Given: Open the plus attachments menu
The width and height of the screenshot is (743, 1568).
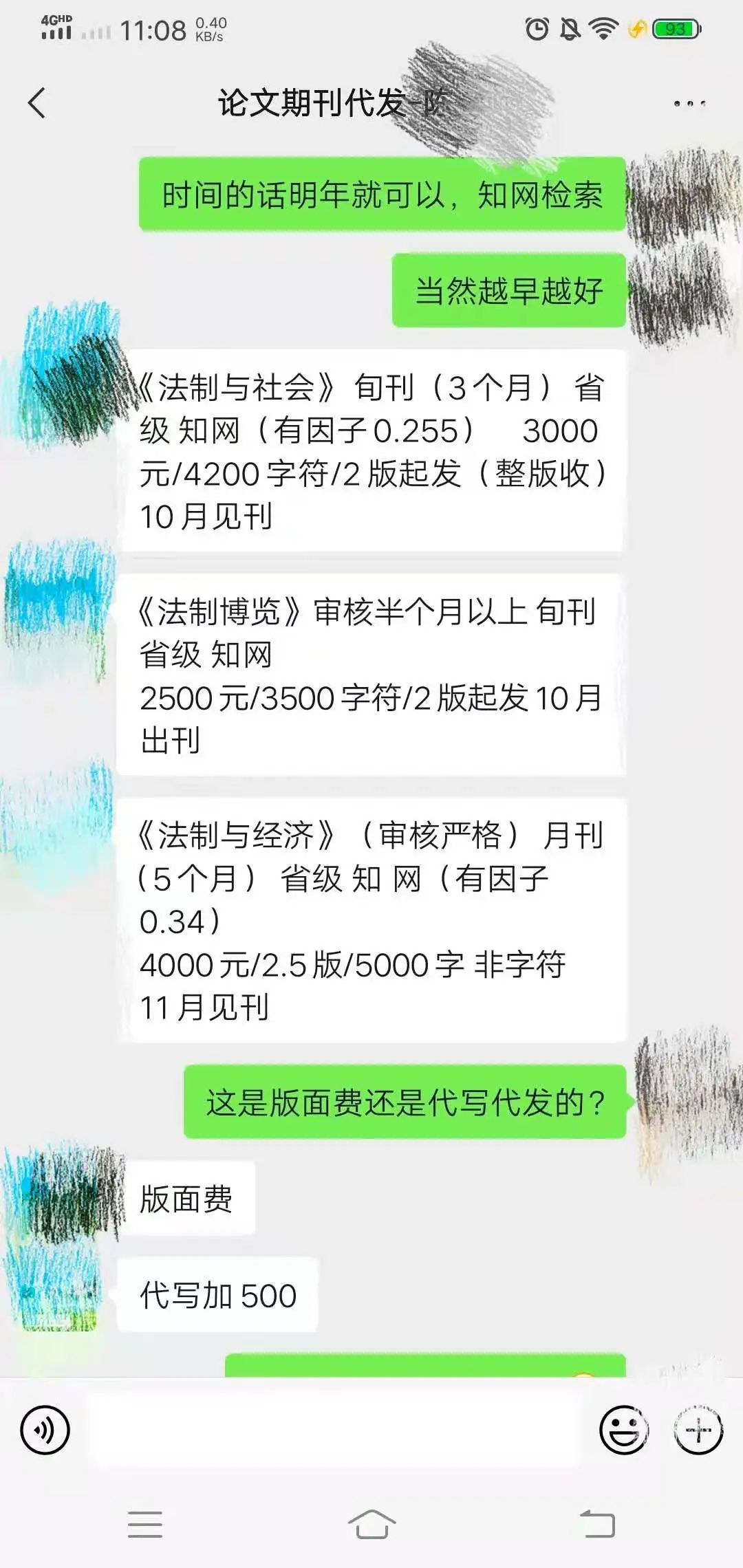Looking at the screenshot, I should tap(698, 1430).
